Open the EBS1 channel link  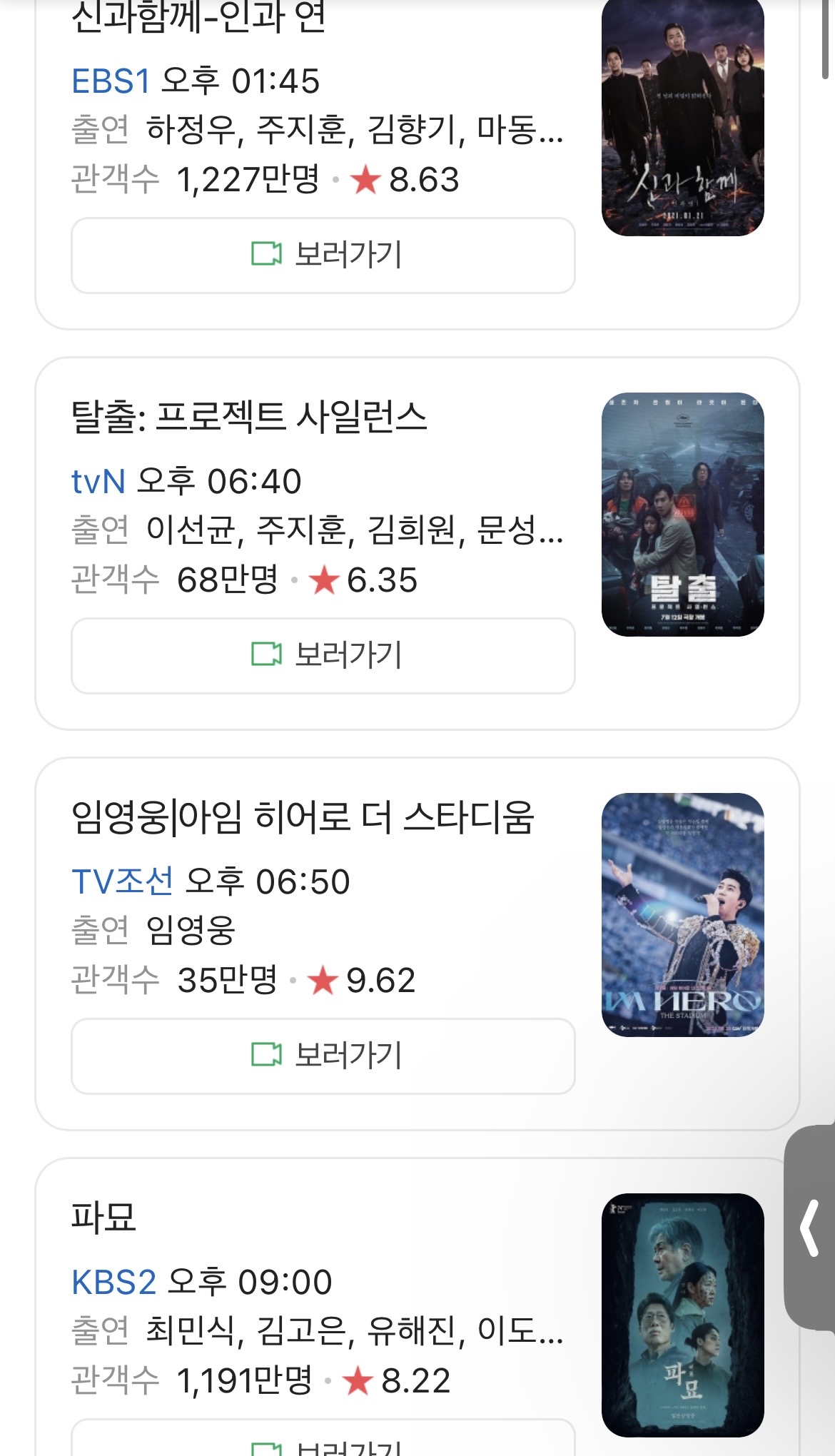111,81
